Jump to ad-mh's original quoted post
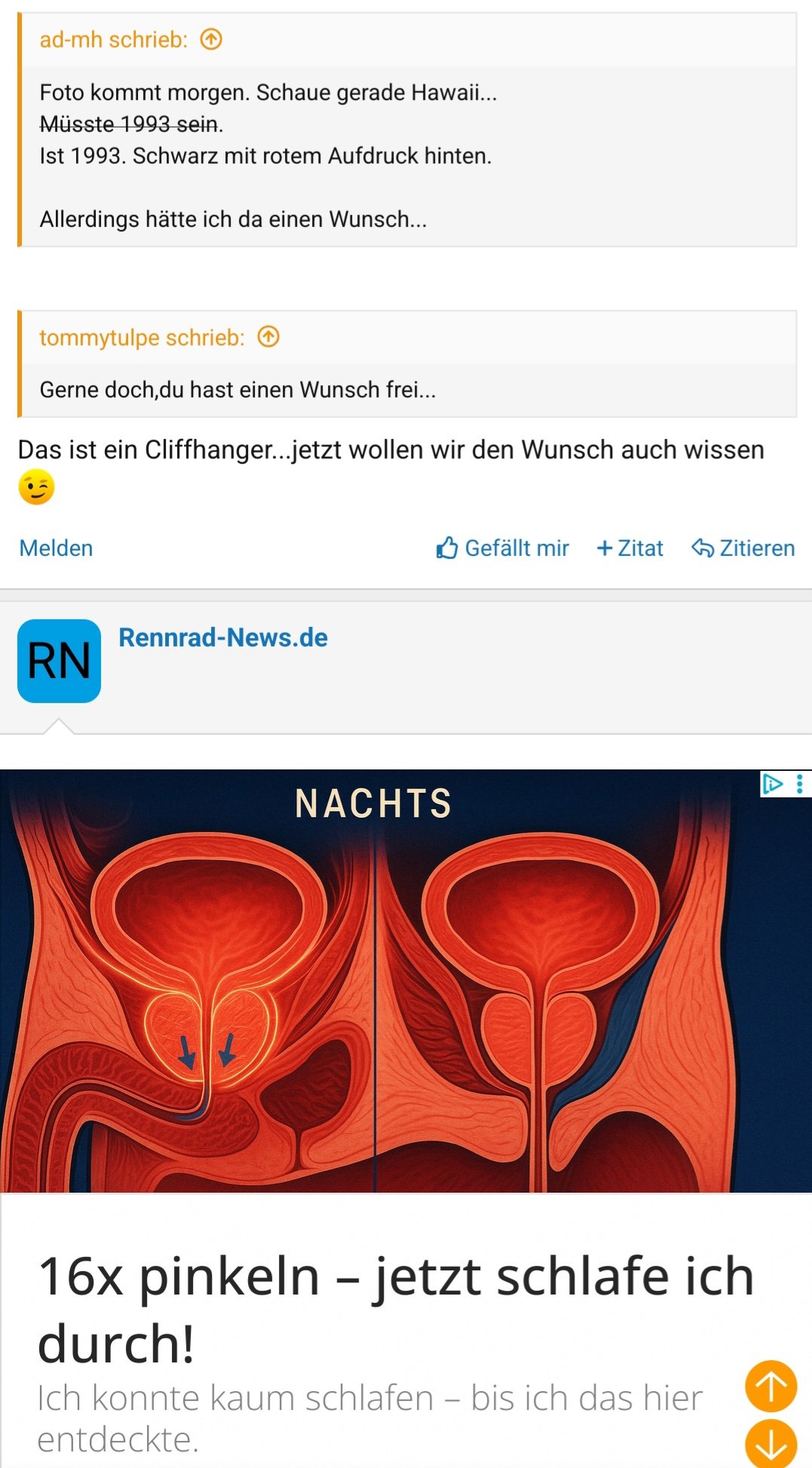The height and width of the screenshot is (1468, 812). tap(211, 39)
